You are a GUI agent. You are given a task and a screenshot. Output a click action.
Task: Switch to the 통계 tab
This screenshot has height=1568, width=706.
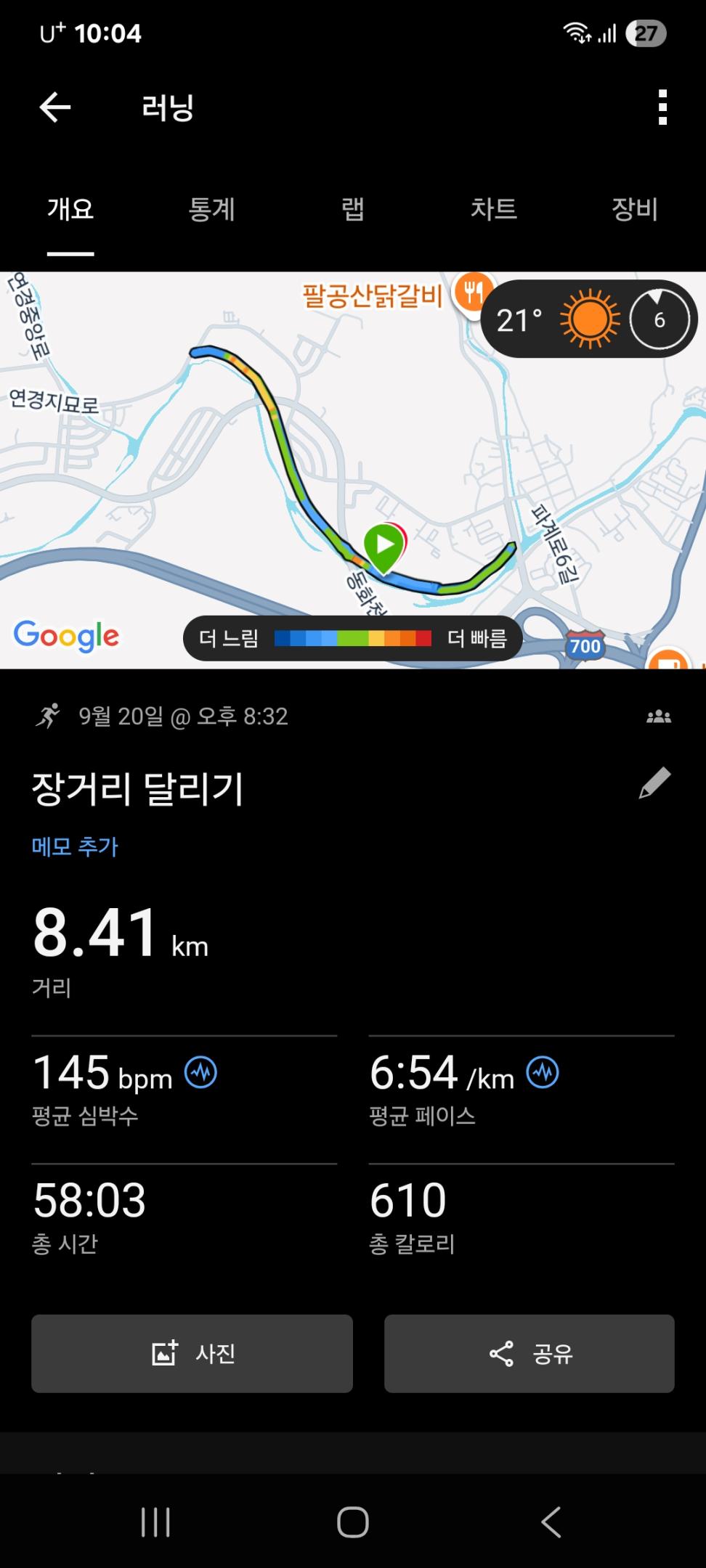click(x=211, y=210)
